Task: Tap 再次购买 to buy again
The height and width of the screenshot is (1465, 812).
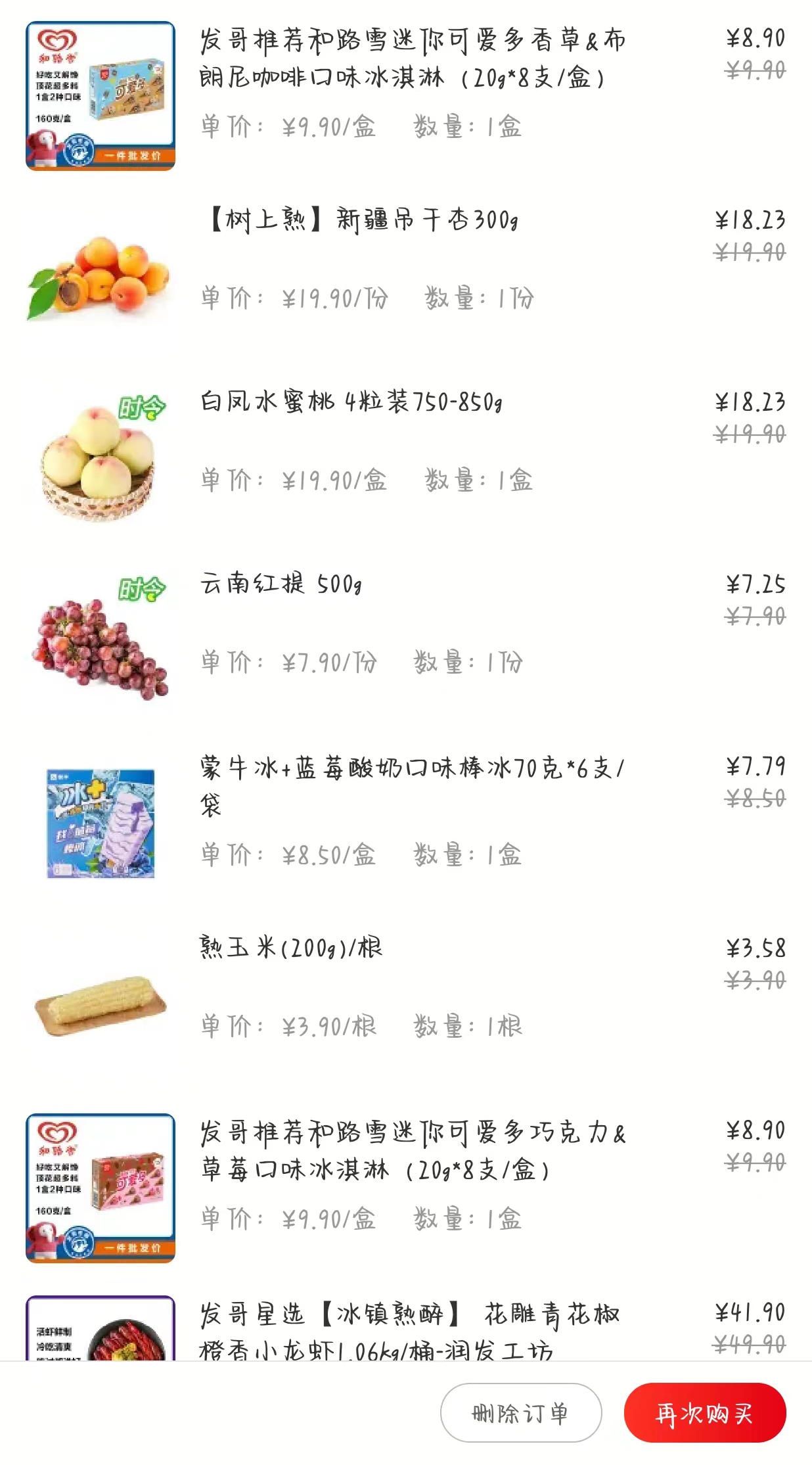Action: (704, 1412)
